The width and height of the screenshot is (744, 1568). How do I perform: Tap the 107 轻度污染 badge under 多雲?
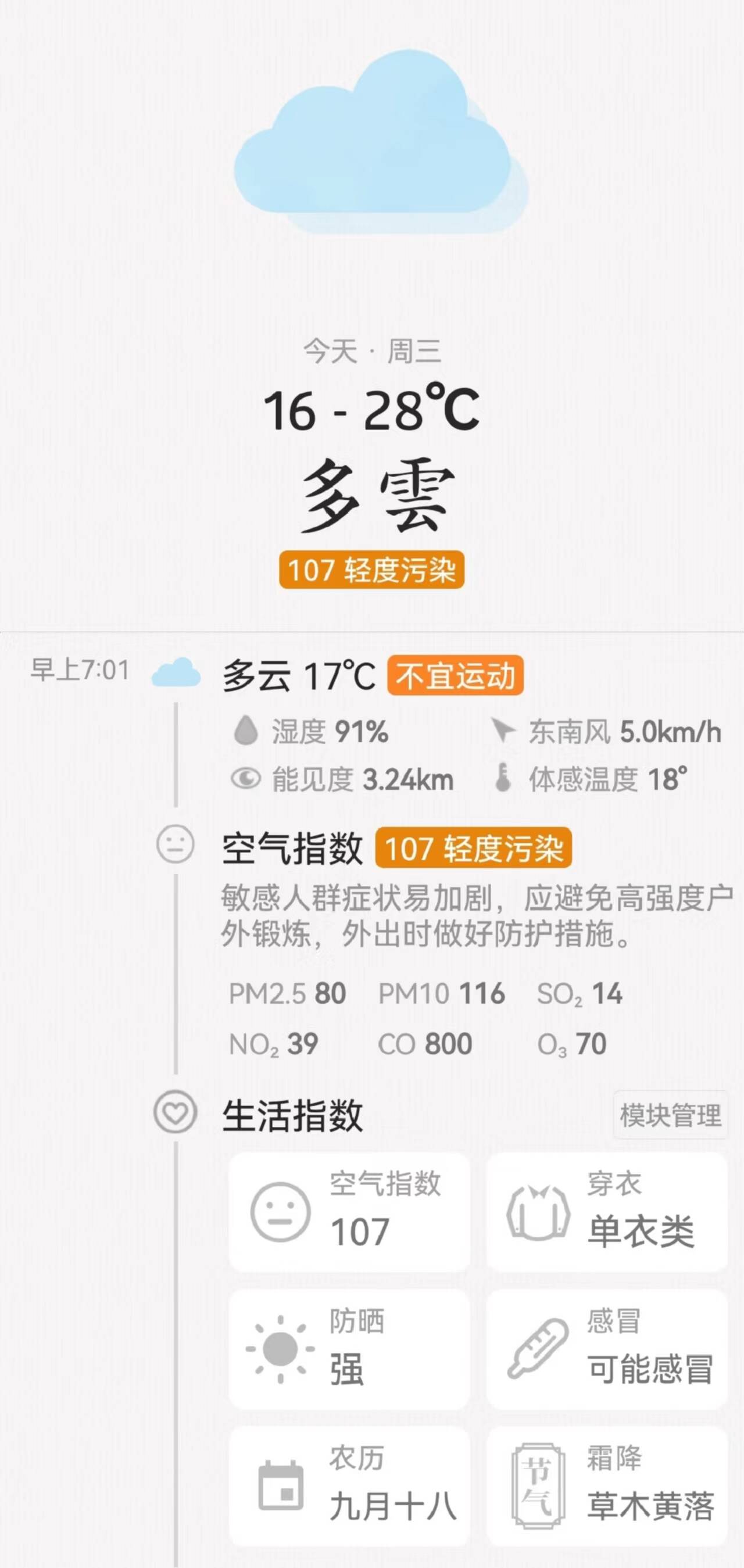(x=371, y=570)
